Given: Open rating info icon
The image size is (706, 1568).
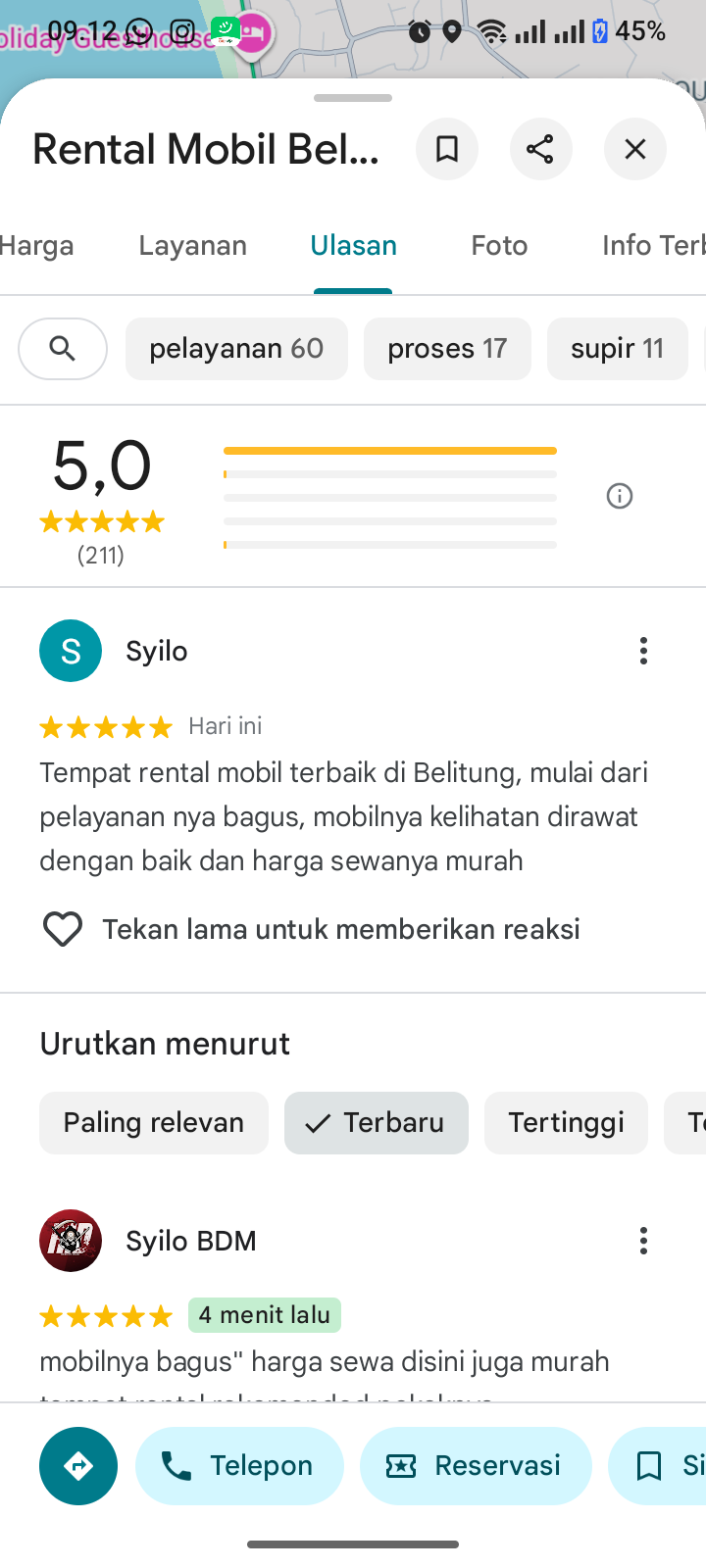Looking at the screenshot, I should tap(620, 496).
